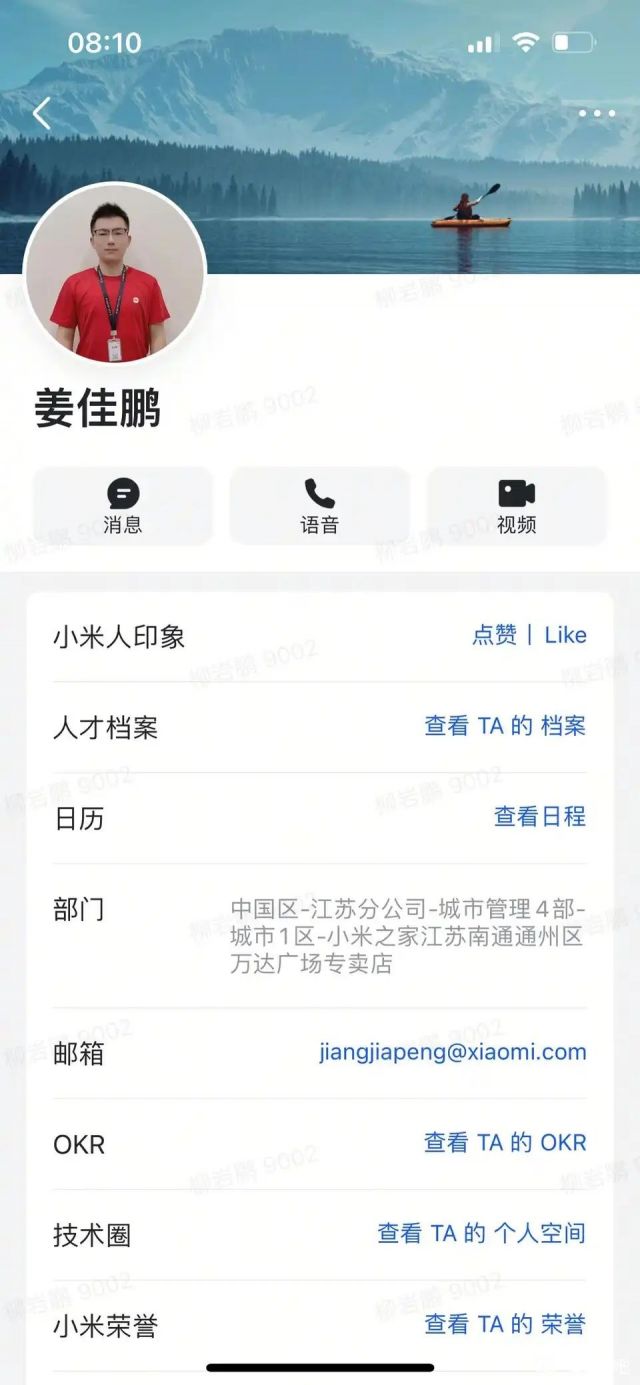Open 查看 TA 的 OKR link

coord(505,1143)
